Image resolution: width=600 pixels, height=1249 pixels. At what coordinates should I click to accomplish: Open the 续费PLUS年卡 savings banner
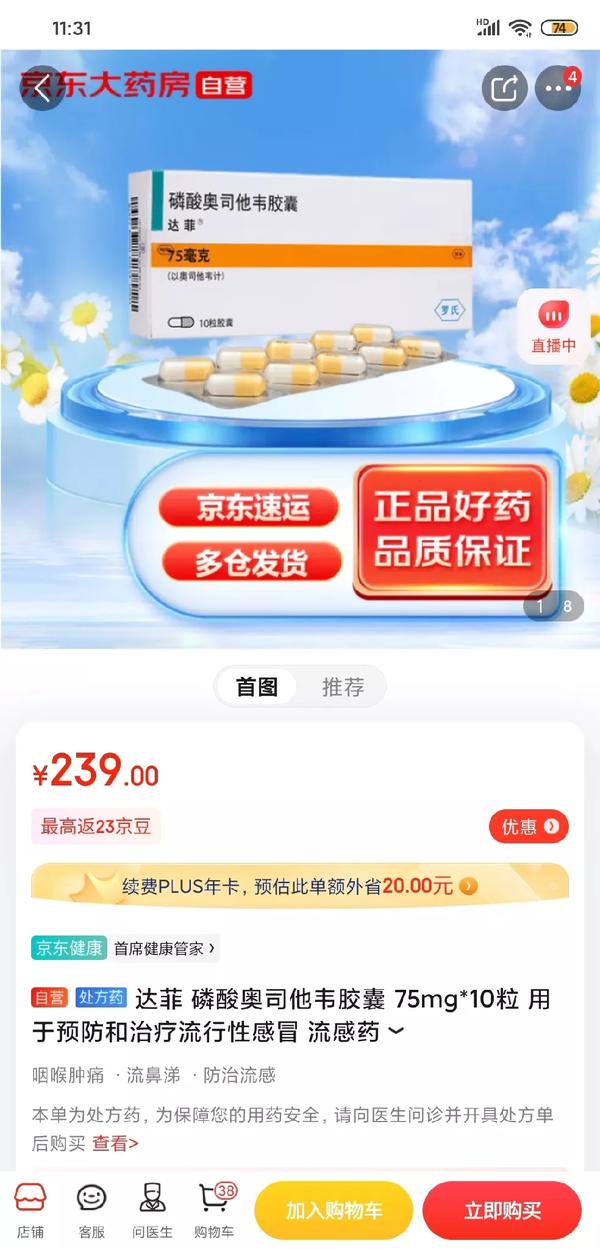[300, 885]
